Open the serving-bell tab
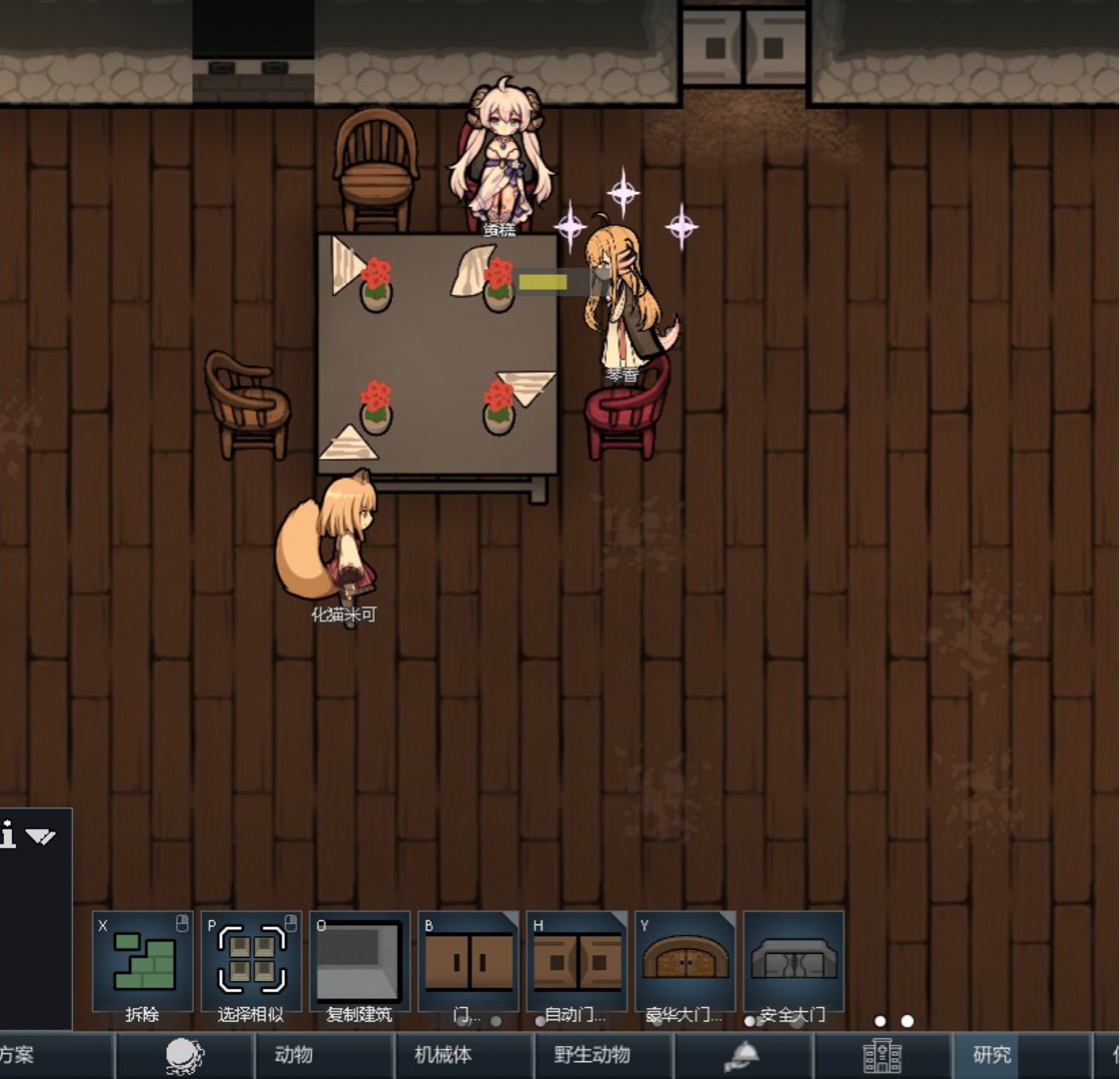Screen dimensions: 1120x1079 click(741, 1055)
